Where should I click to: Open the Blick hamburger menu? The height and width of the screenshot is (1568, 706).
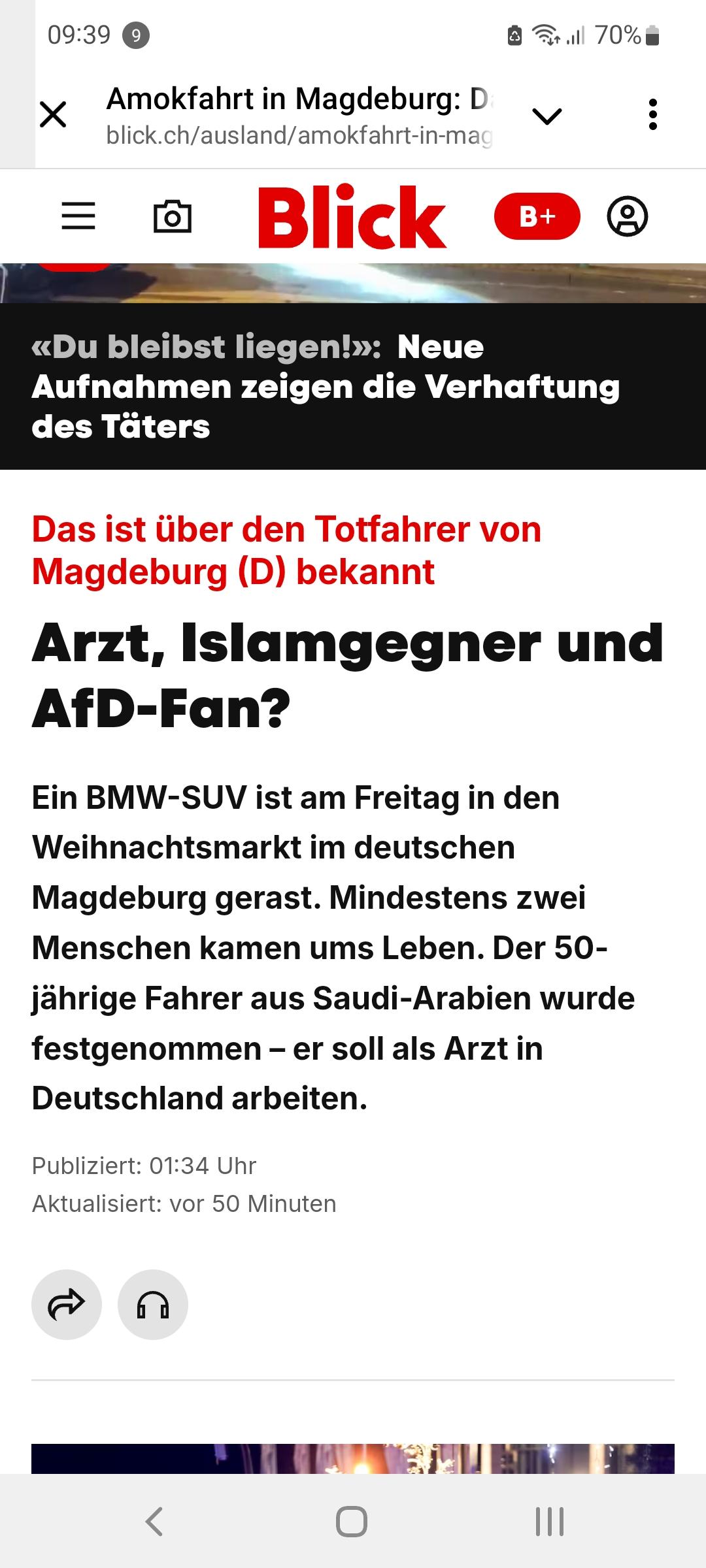[78, 216]
